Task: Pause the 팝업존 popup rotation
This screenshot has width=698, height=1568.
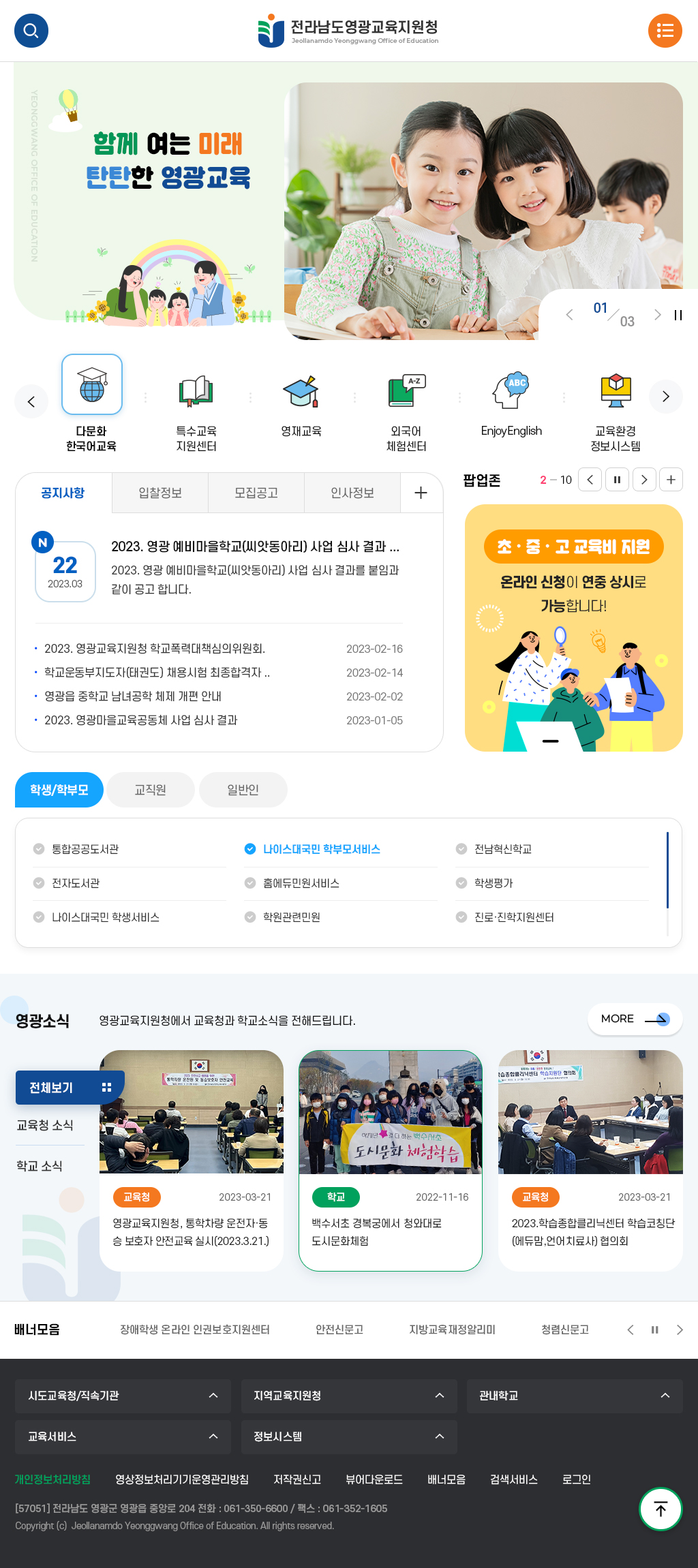Action: (617, 480)
